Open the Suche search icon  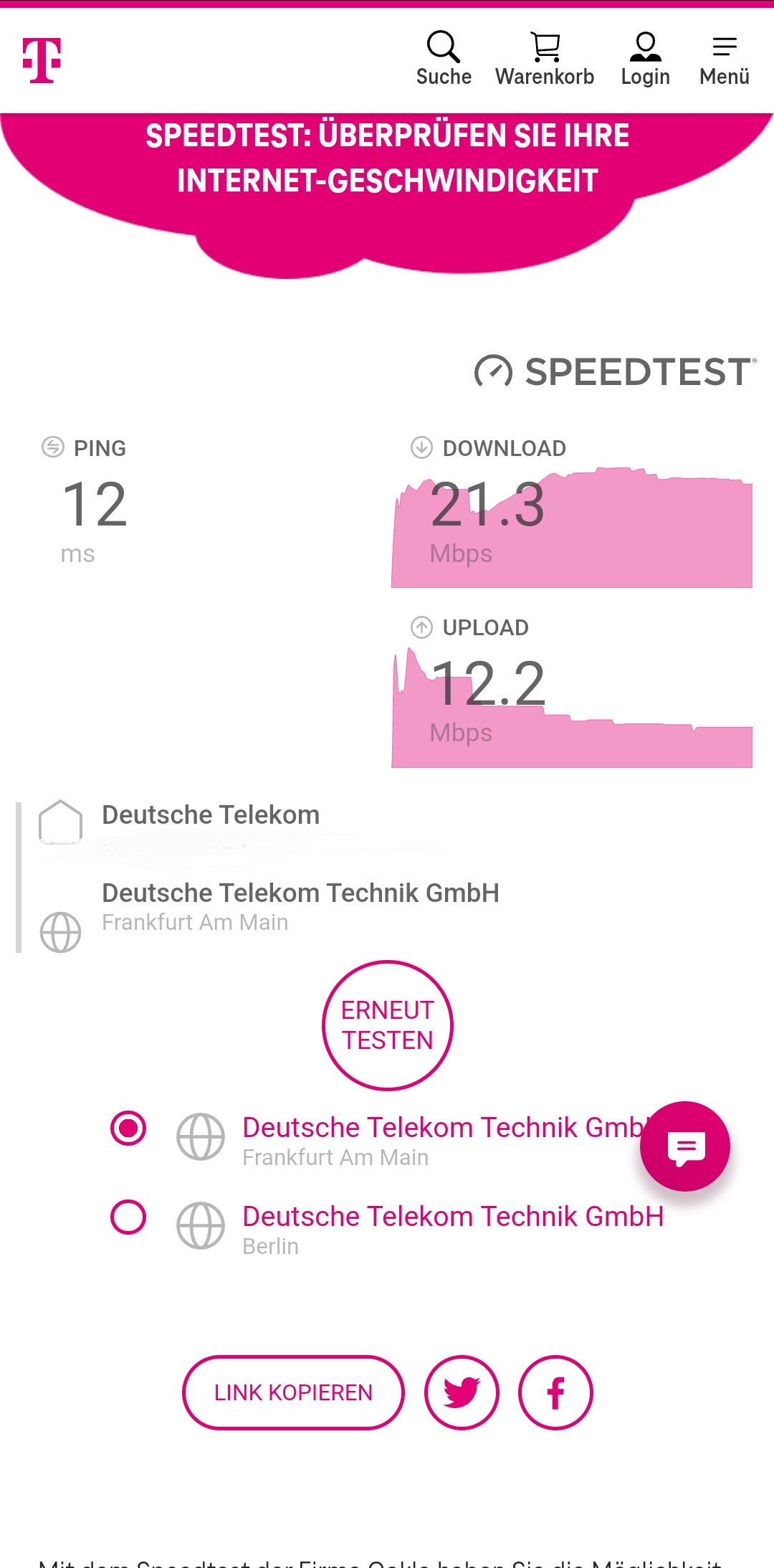click(444, 59)
